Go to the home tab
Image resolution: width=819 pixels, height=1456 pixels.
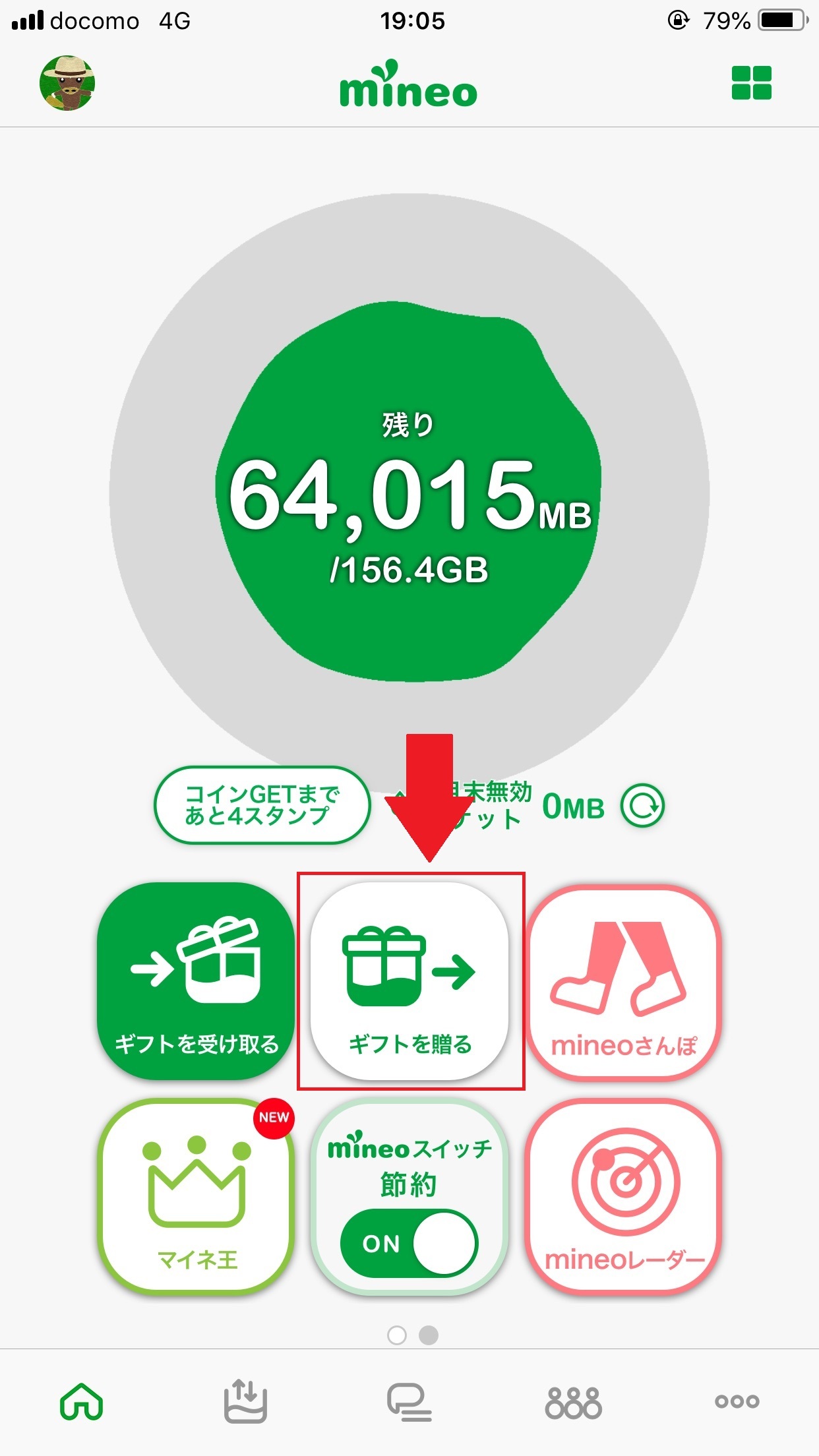82,1401
